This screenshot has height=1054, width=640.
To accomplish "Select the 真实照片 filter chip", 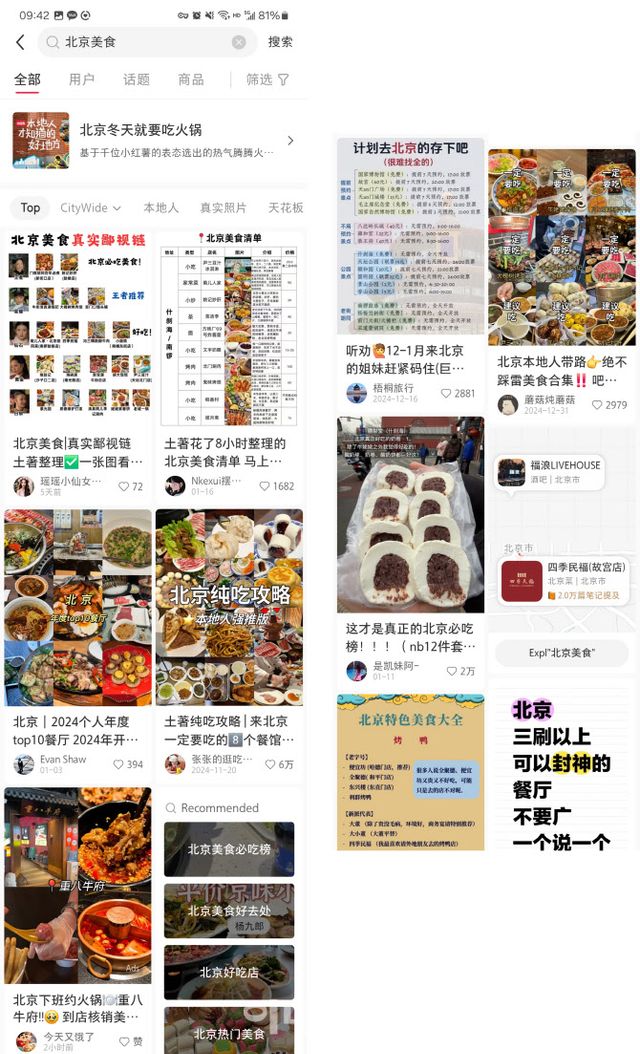I will point(223,208).
